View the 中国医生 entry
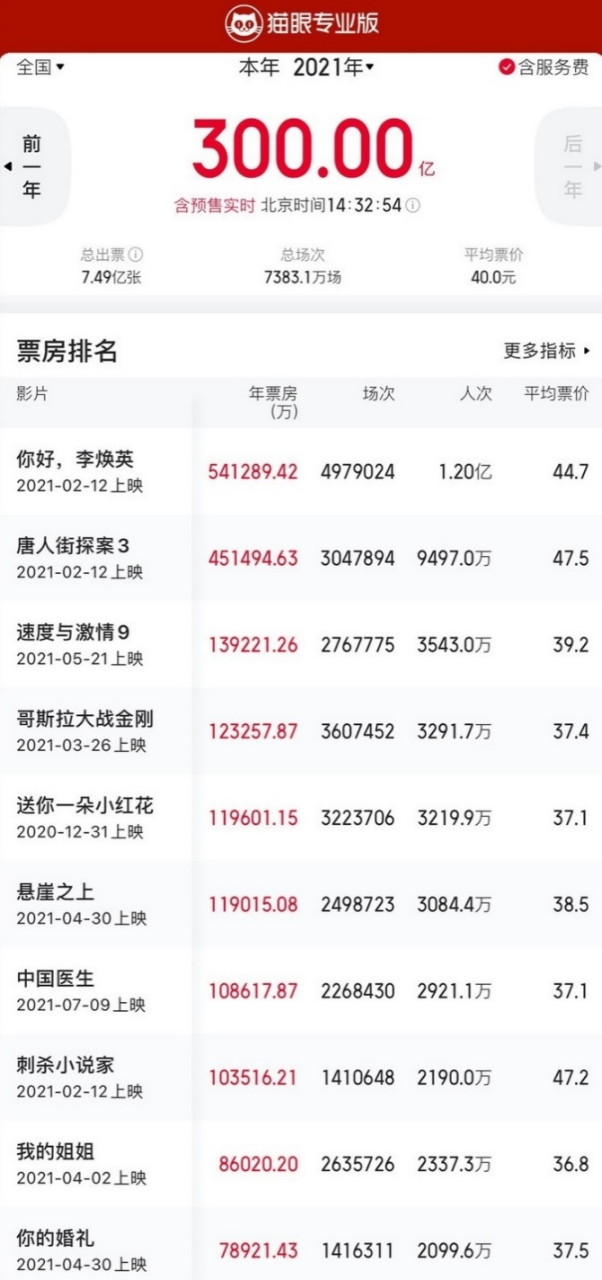 301,991
